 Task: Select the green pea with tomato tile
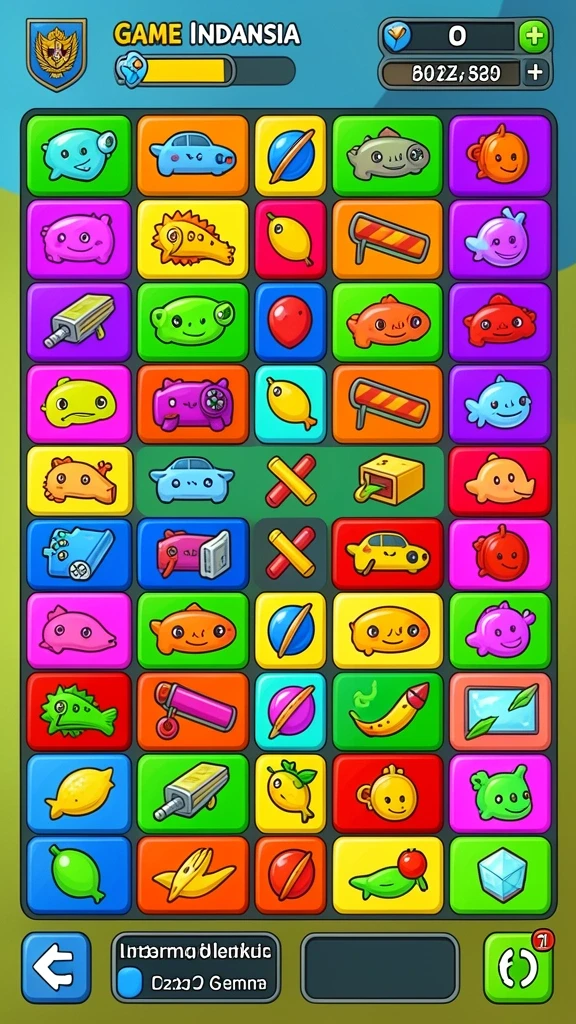(x=388, y=875)
